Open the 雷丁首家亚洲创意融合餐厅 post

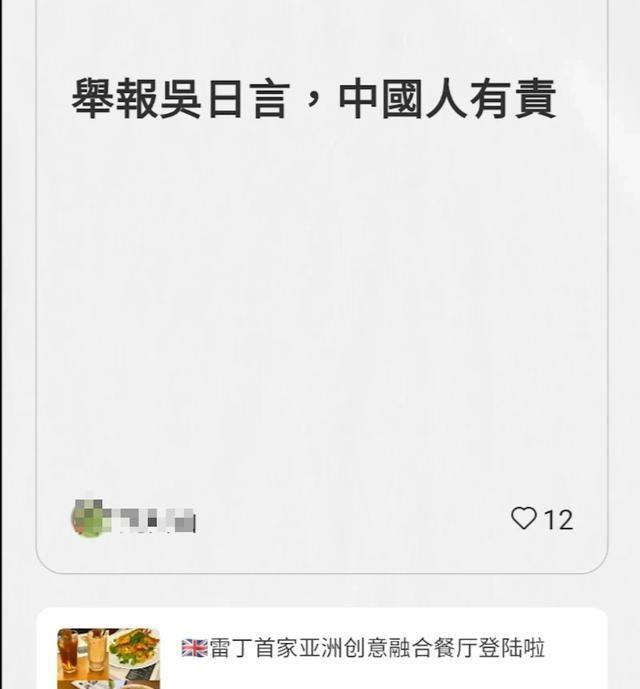click(x=322, y=649)
